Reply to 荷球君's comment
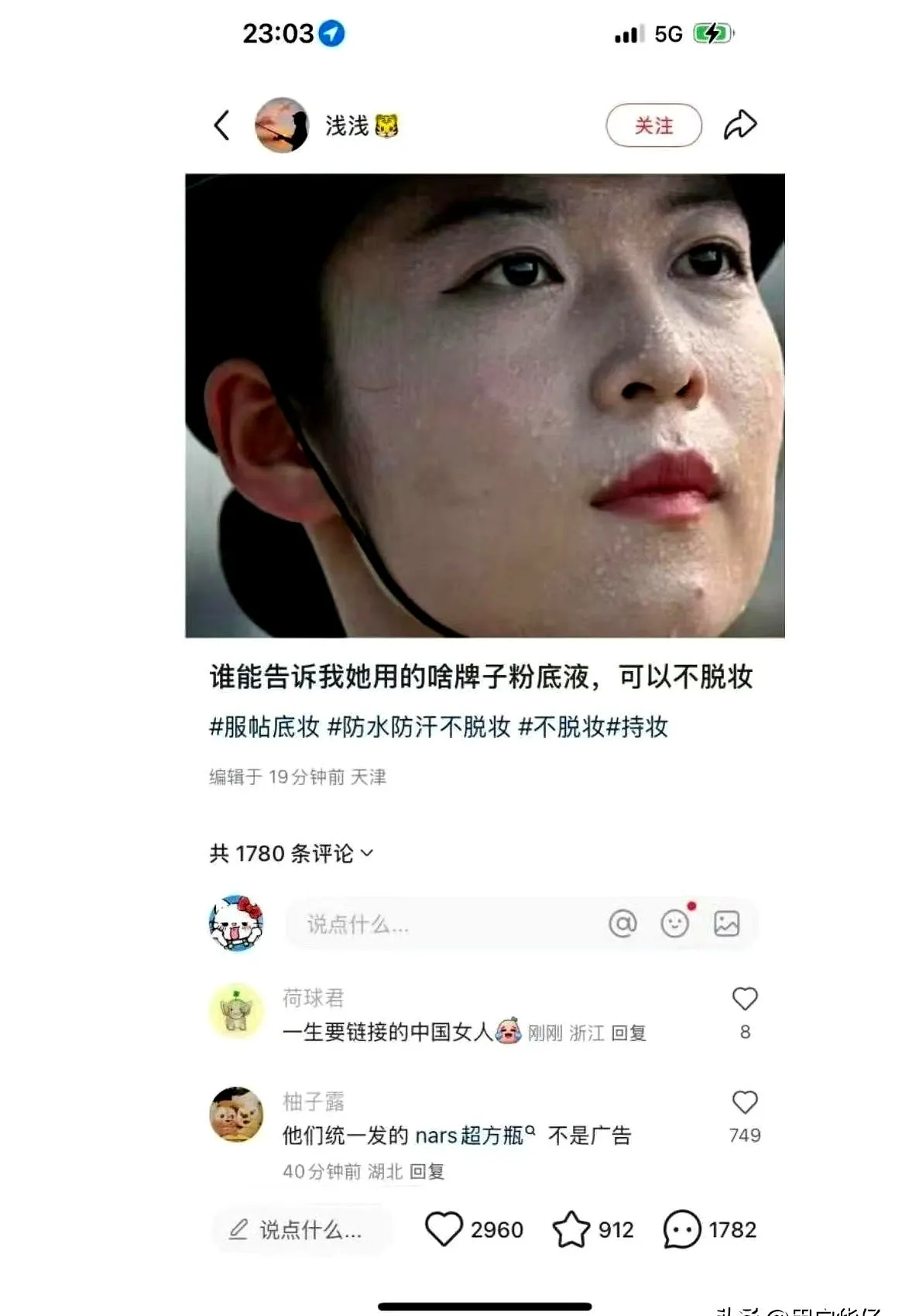 (628, 1033)
